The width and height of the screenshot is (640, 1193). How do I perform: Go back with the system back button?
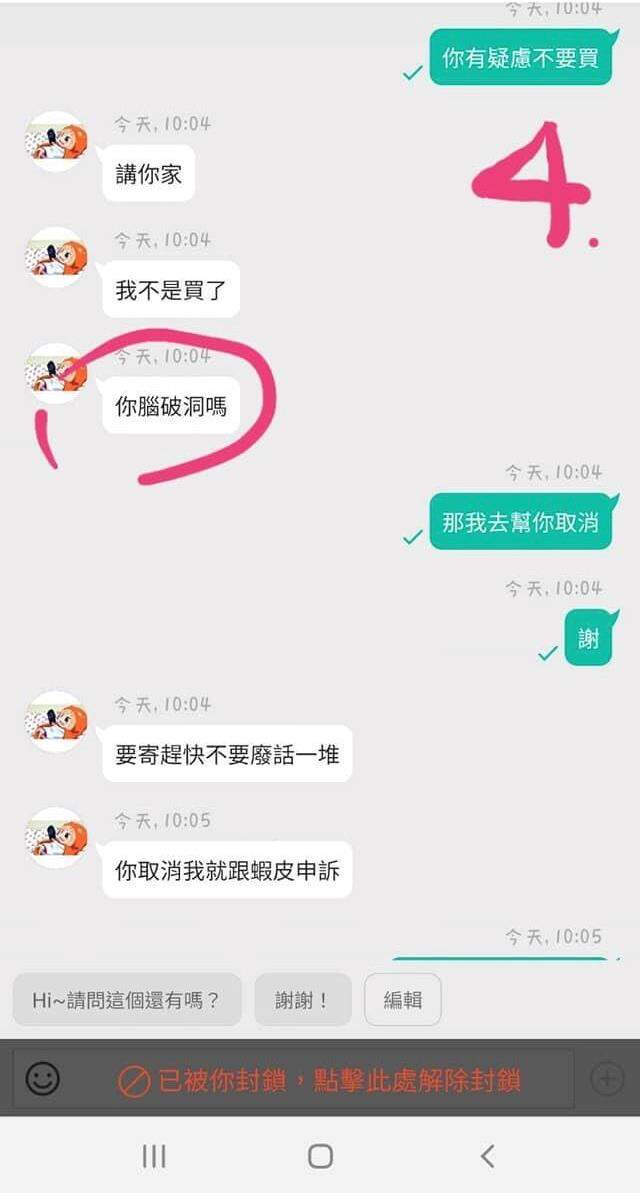[487, 1156]
